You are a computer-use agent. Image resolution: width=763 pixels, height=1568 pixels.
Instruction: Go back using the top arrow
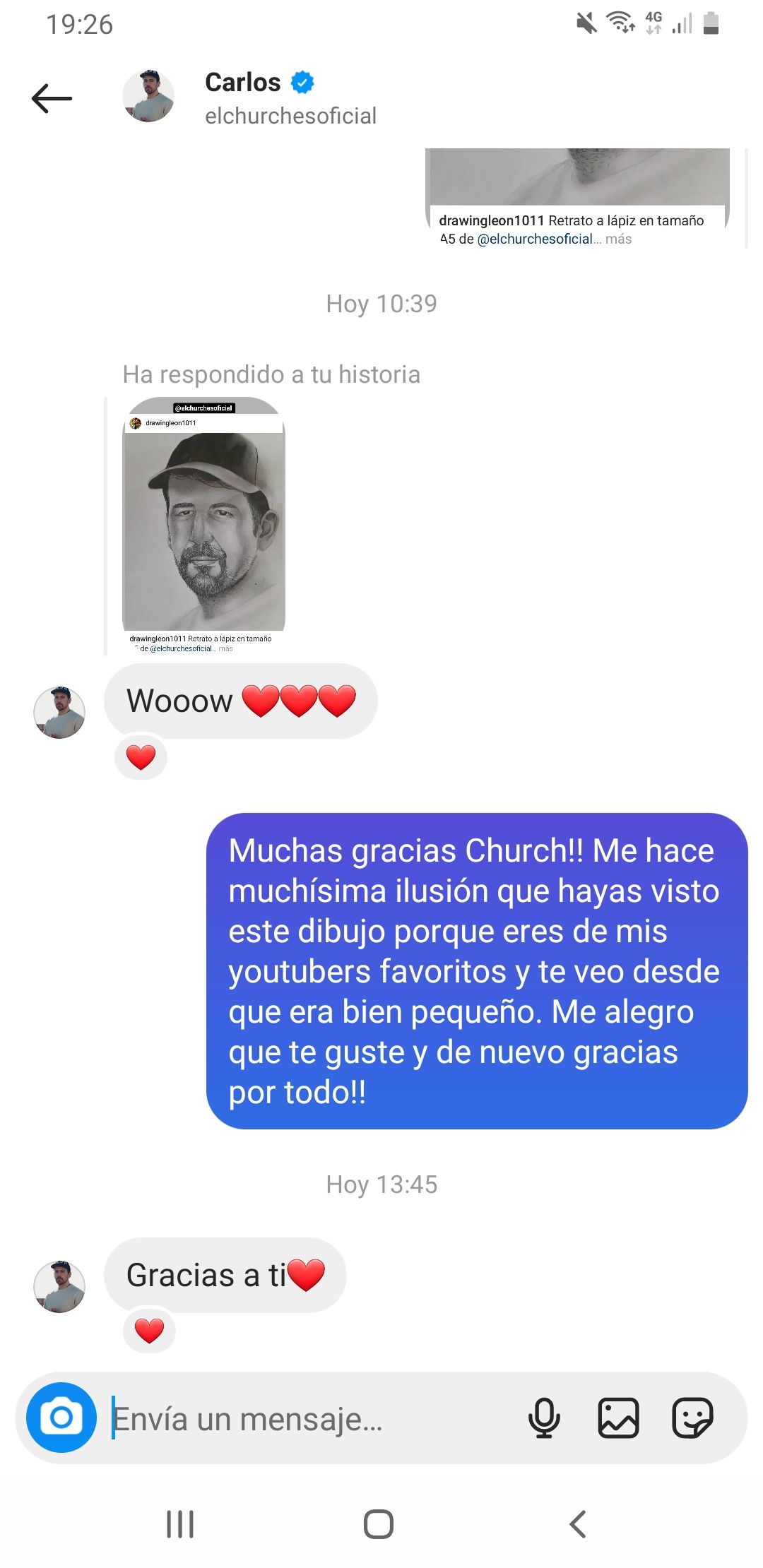[52, 98]
